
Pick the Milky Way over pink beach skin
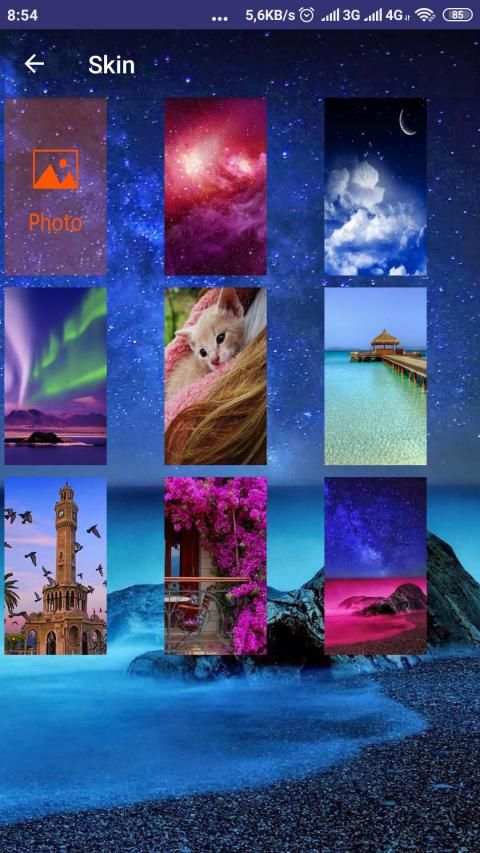tap(376, 566)
